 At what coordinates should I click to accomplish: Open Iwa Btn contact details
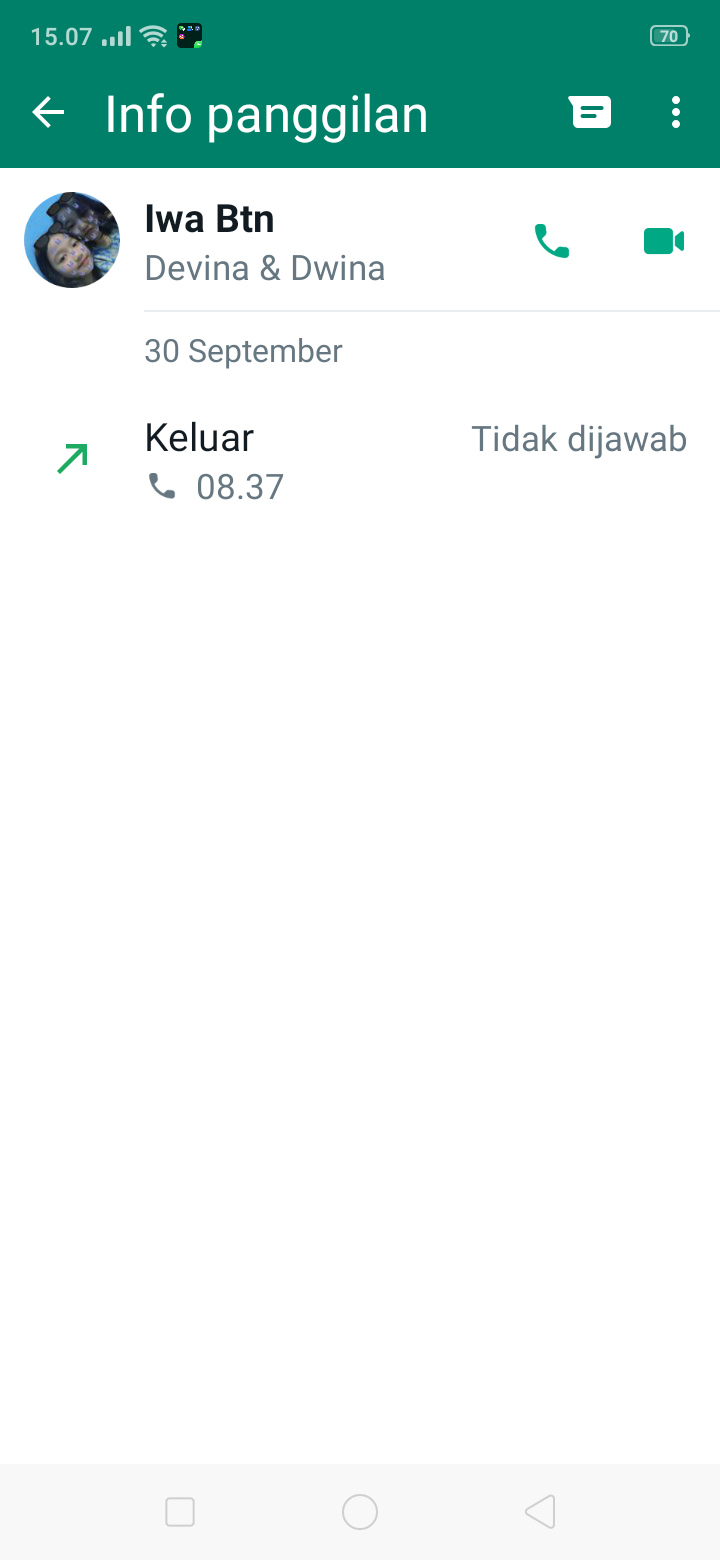[x=265, y=242]
